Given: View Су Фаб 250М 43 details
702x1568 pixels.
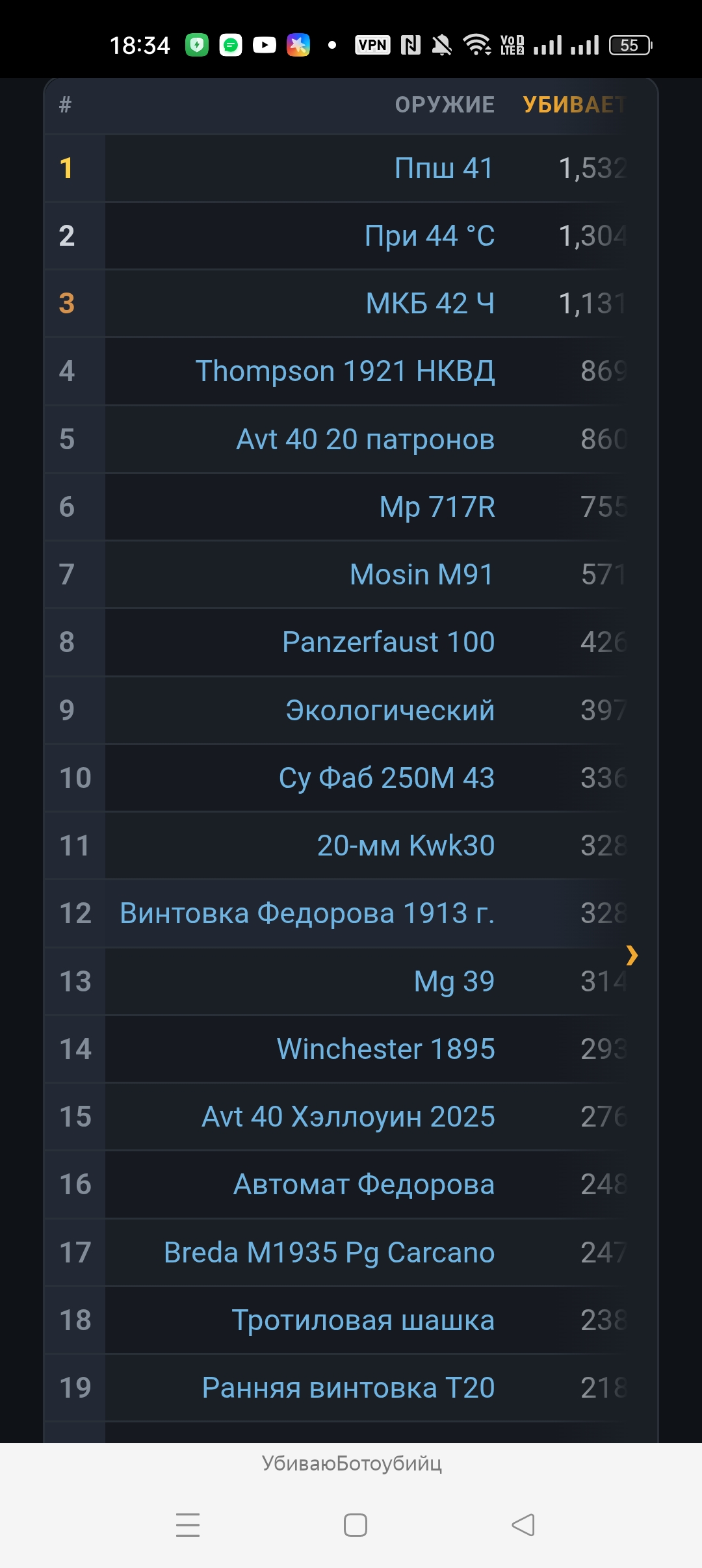Looking at the screenshot, I should coord(387,778).
